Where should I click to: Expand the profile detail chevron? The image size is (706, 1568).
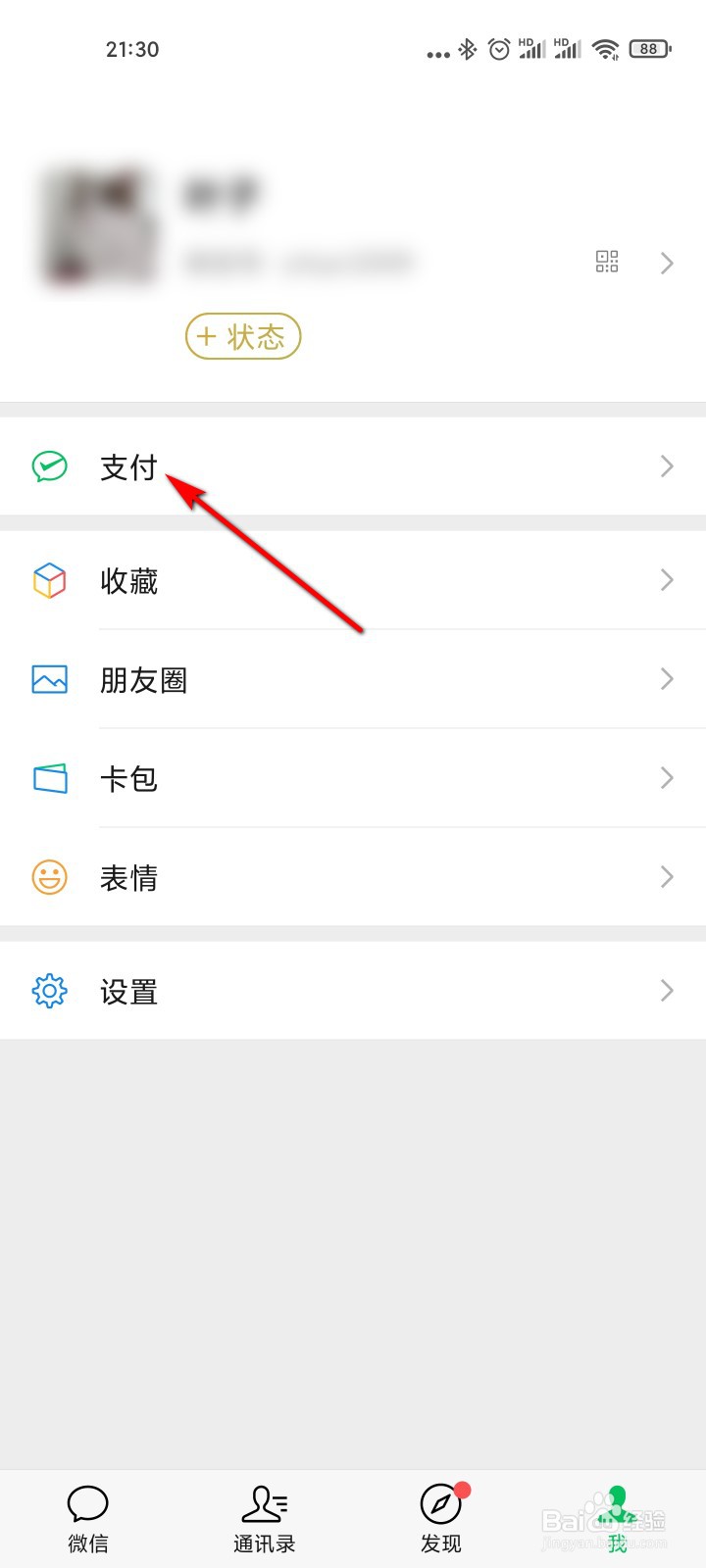pyautogui.click(x=667, y=263)
